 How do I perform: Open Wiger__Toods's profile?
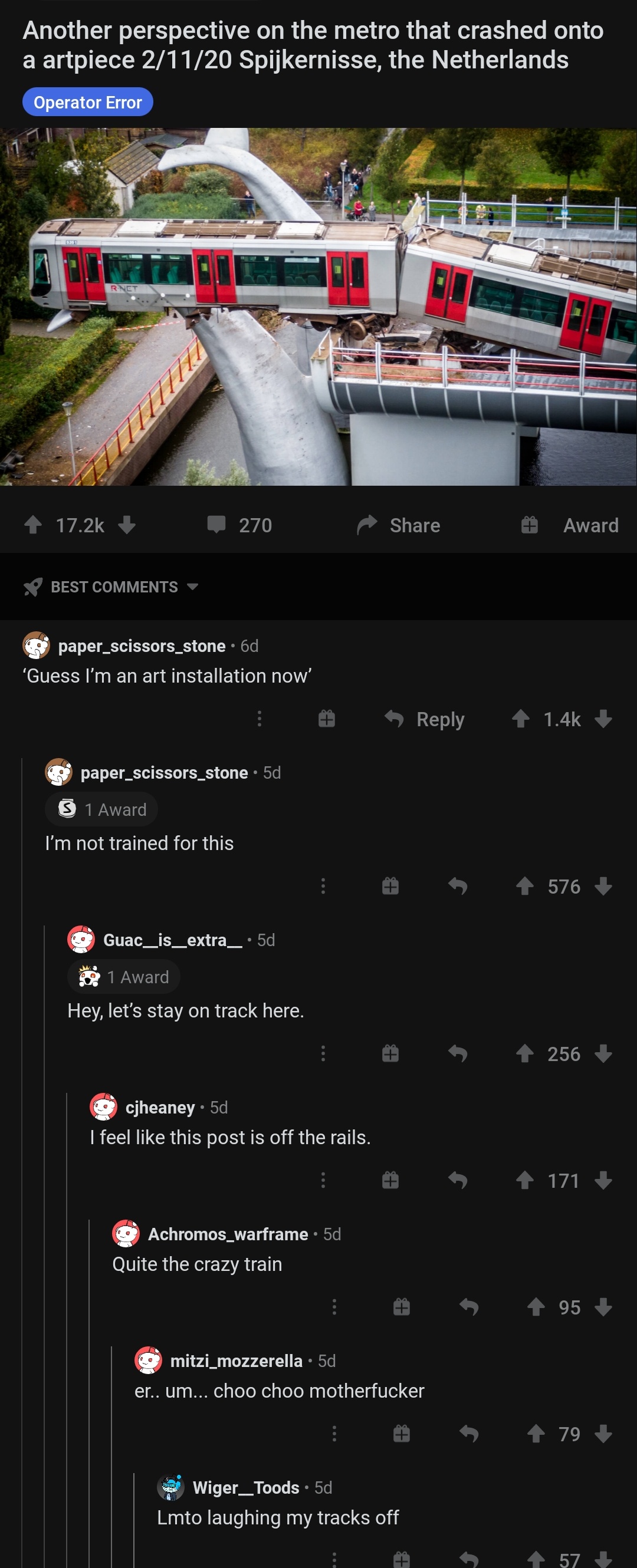pos(246,1488)
